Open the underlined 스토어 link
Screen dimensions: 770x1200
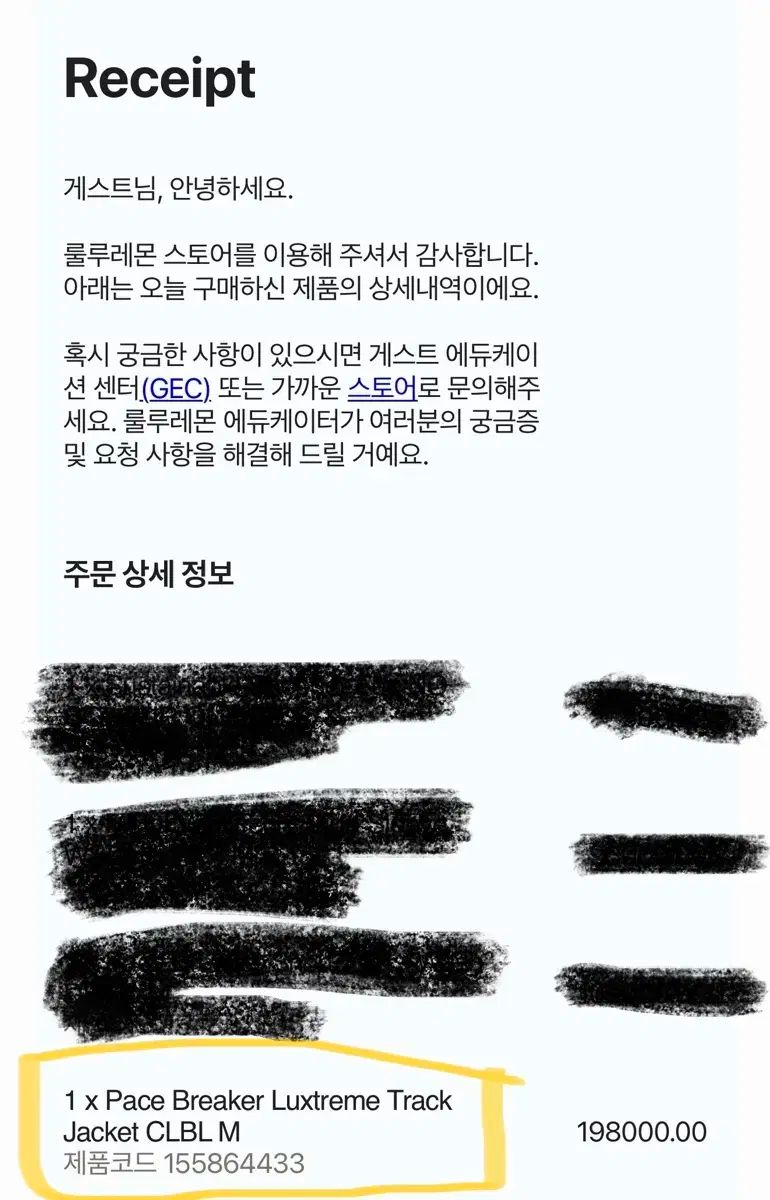pyautogui.click(x=381, y=388)
